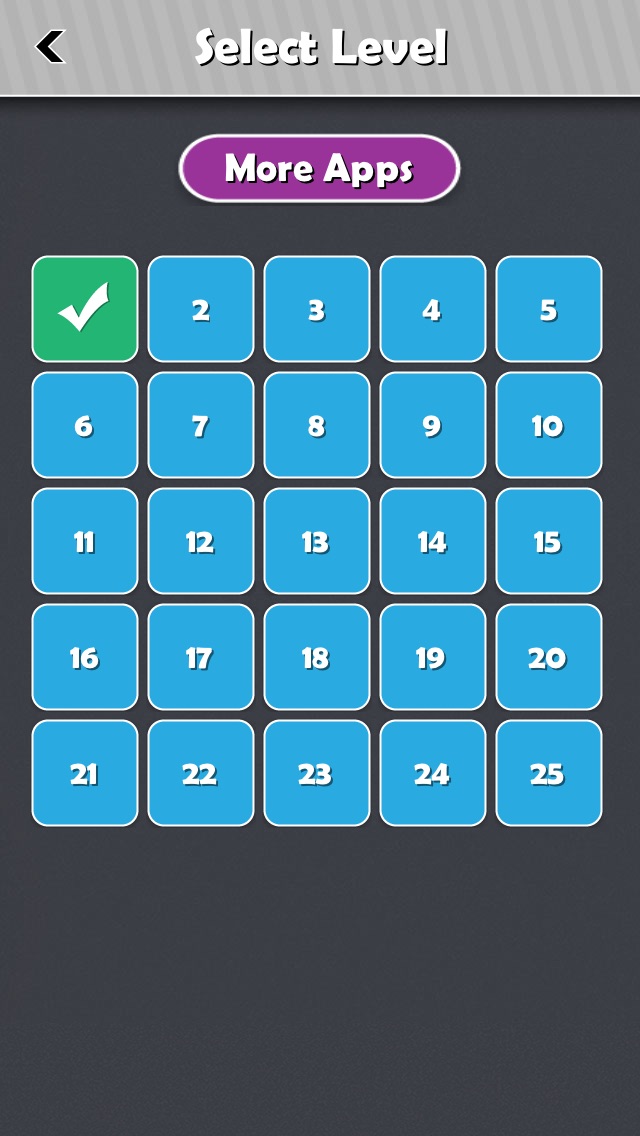Open level 3

(x=317, y=309)
